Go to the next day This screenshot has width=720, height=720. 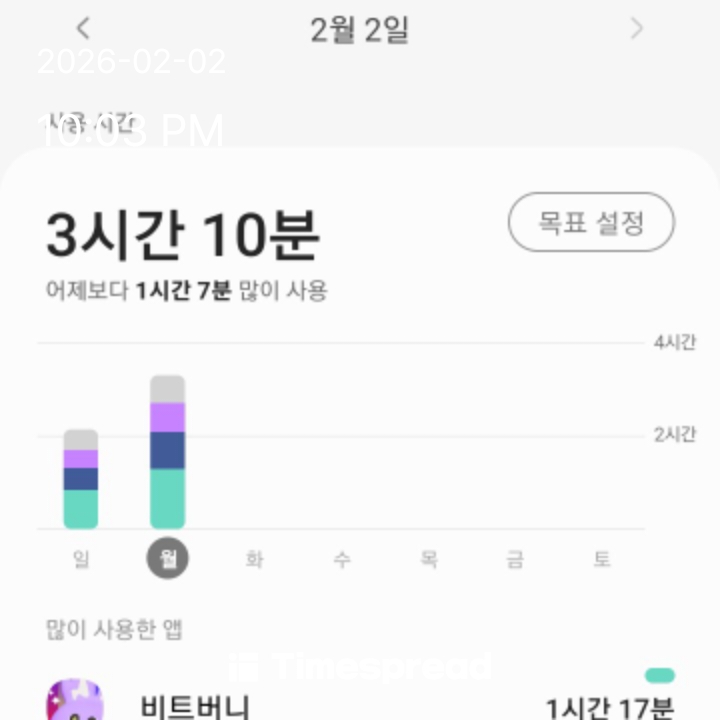click(x=636, y=29)
